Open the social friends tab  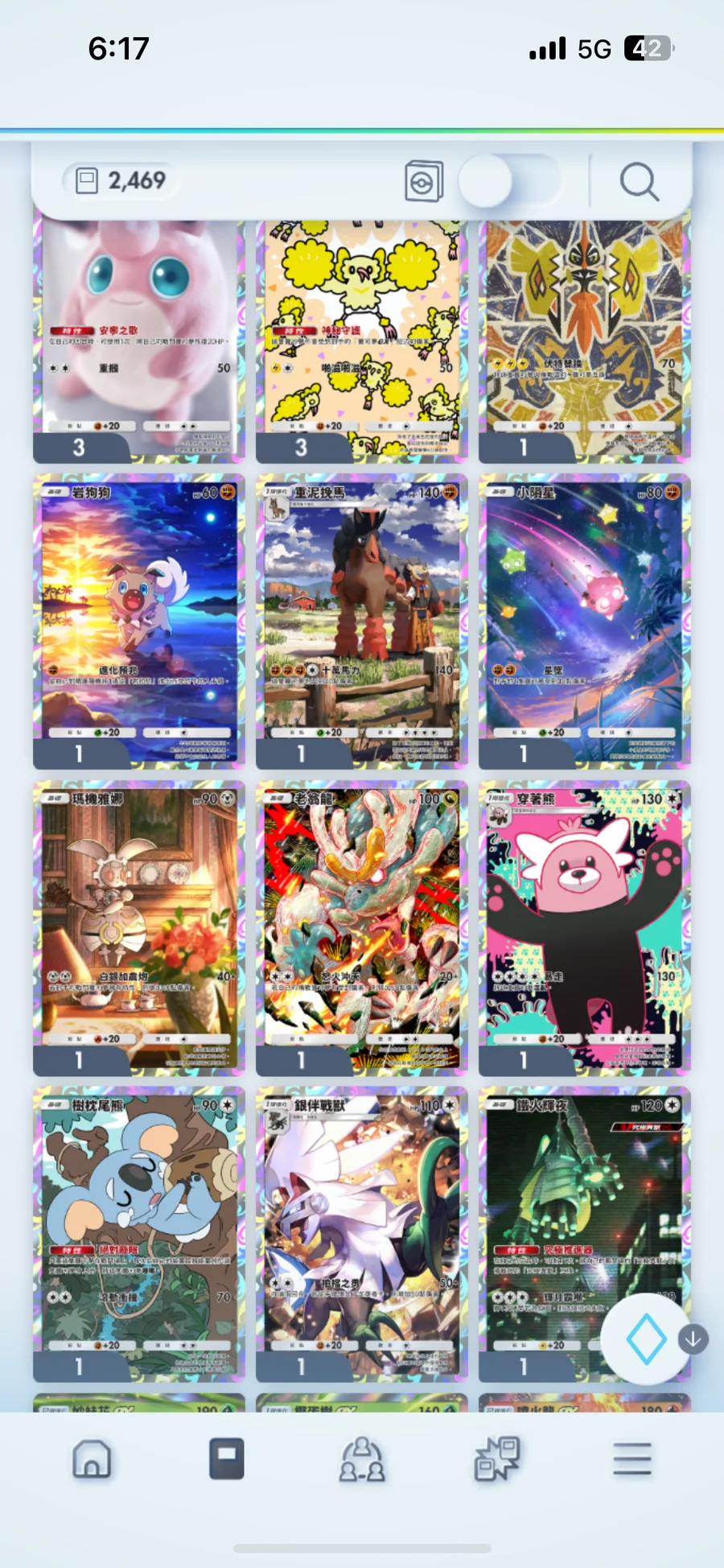362,1459
